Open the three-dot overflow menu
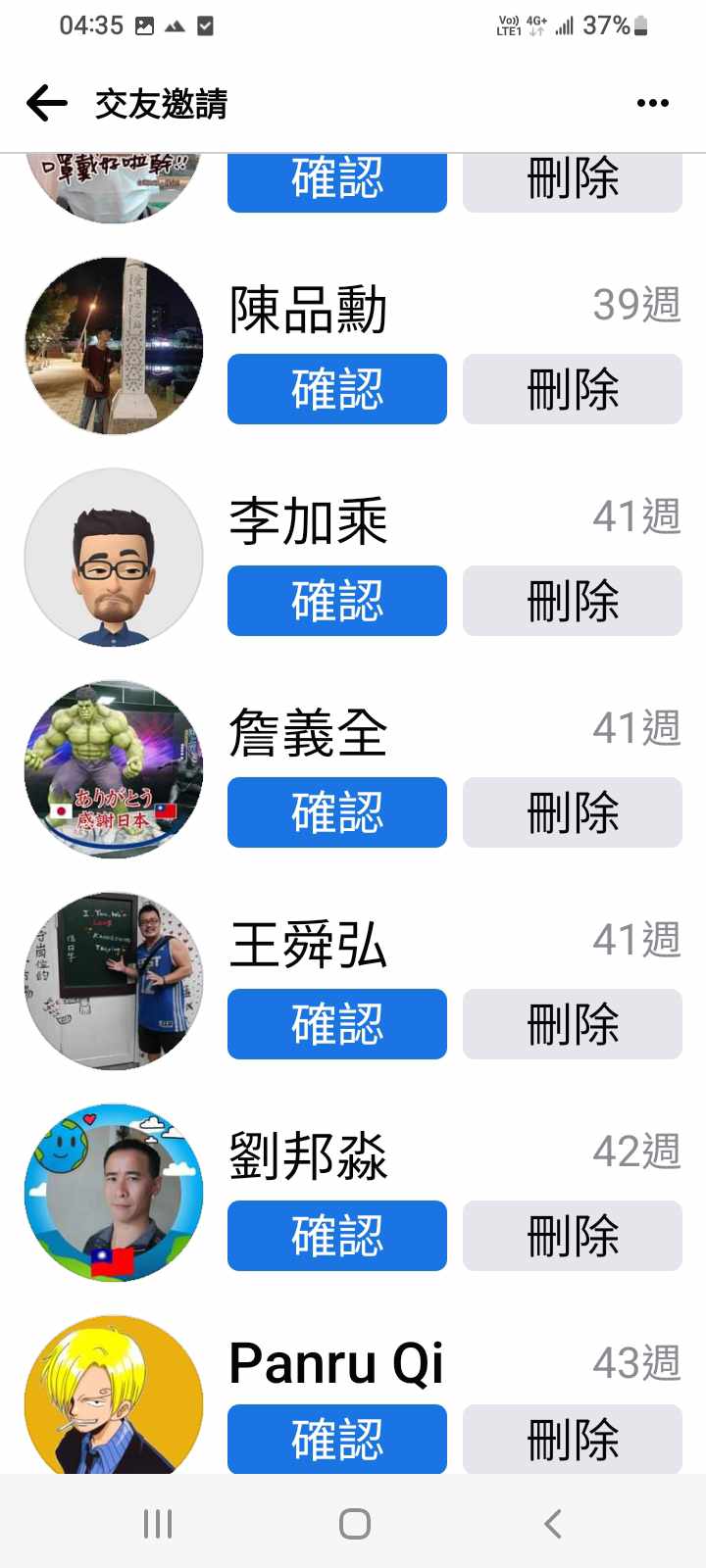The height and width of the screenshot is (1568, 706). 652,103
